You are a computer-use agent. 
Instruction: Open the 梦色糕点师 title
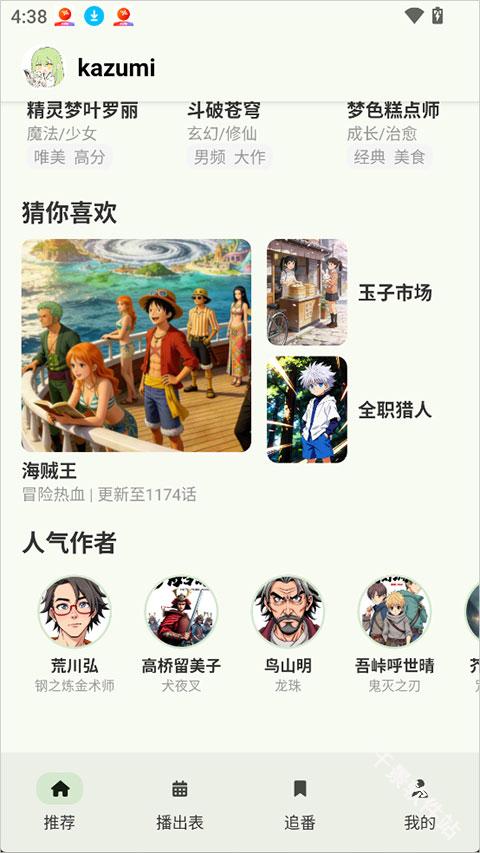tap(393, 110)
